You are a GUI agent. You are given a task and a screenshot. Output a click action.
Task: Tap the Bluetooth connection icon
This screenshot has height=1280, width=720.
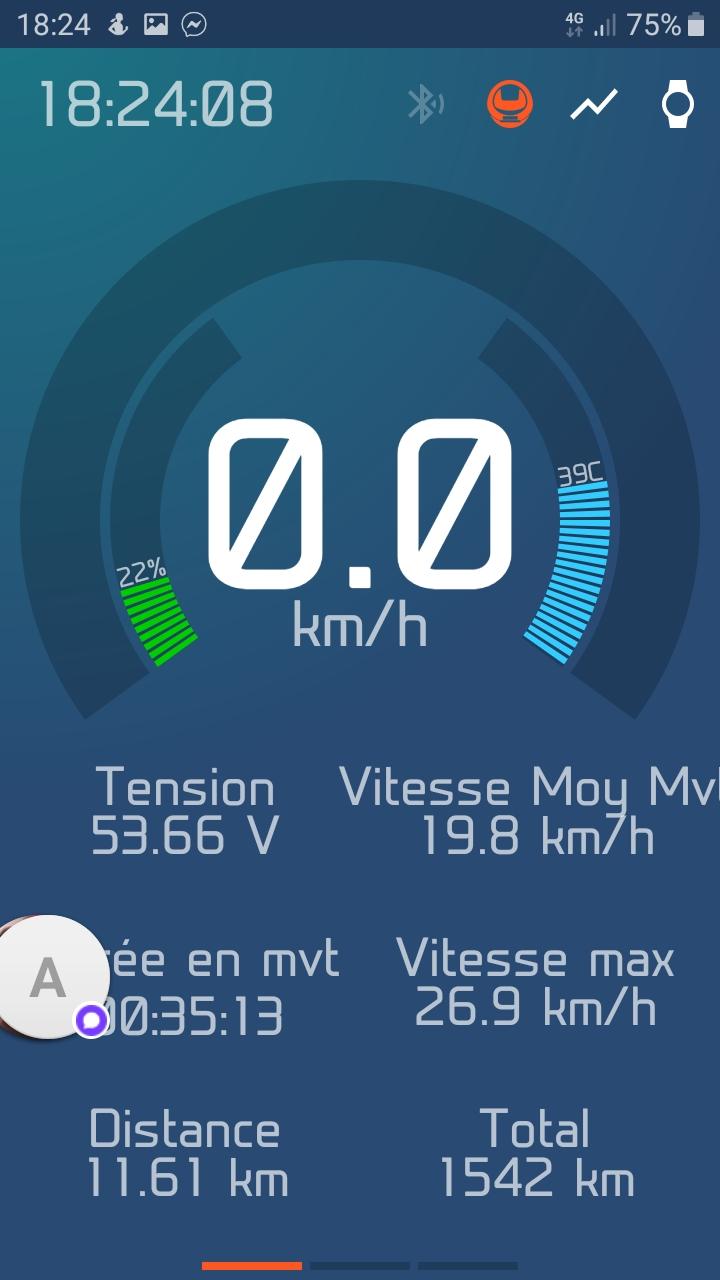click(x=425, y=105)
